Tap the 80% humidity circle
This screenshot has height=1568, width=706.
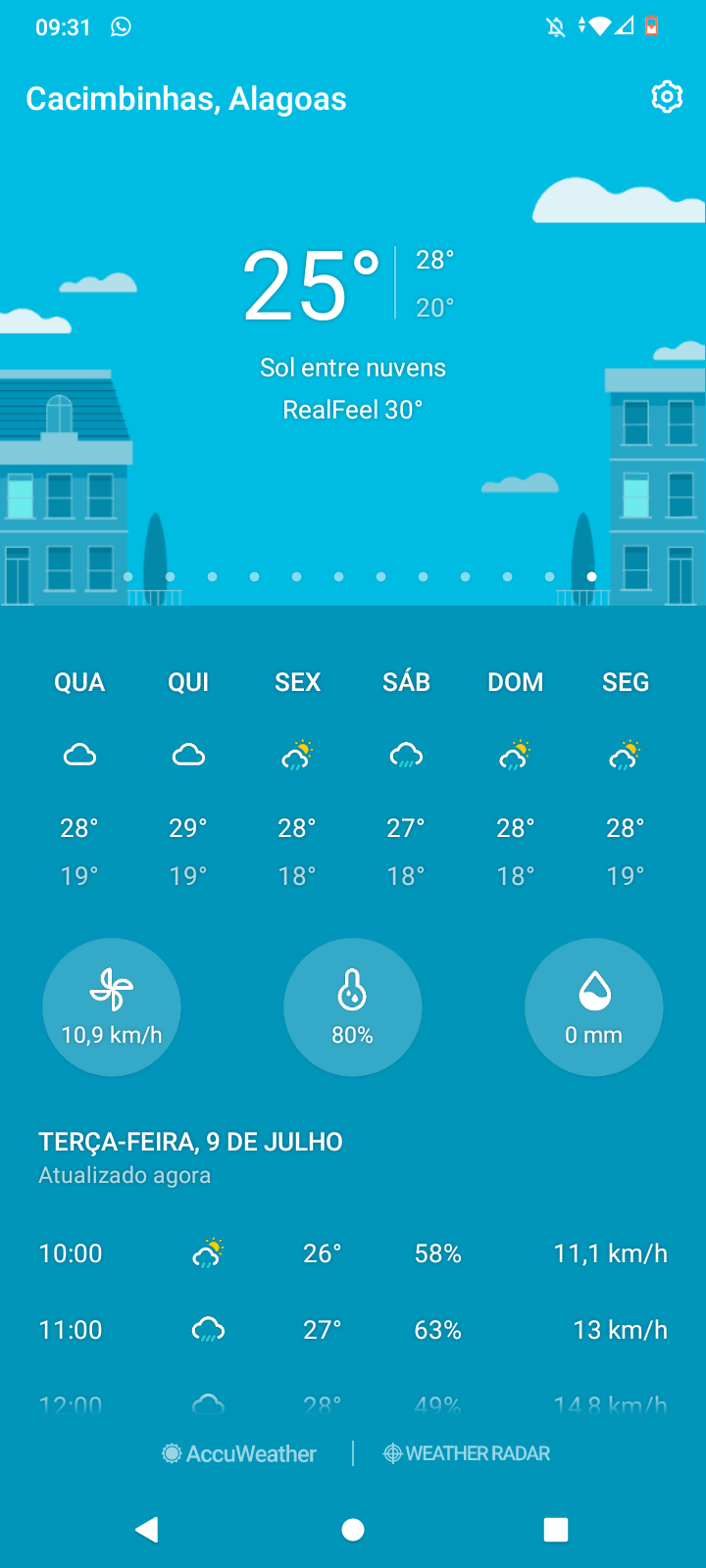coord(353,1007)
